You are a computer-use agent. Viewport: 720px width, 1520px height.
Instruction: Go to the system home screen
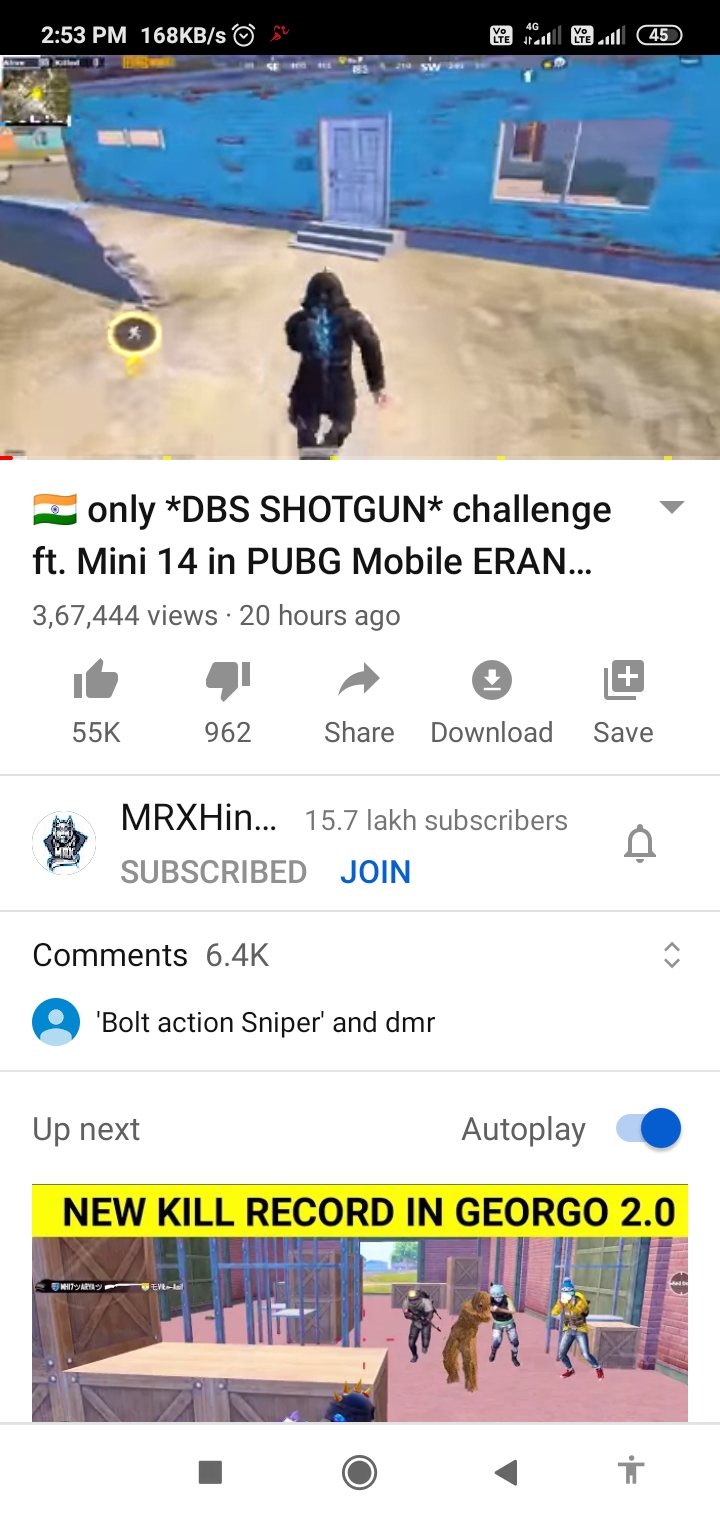tap(359, 1472)
